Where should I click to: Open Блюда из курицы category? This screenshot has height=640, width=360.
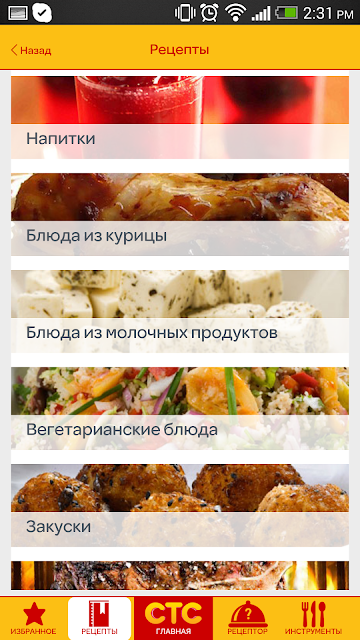click(x=180, y=214)
